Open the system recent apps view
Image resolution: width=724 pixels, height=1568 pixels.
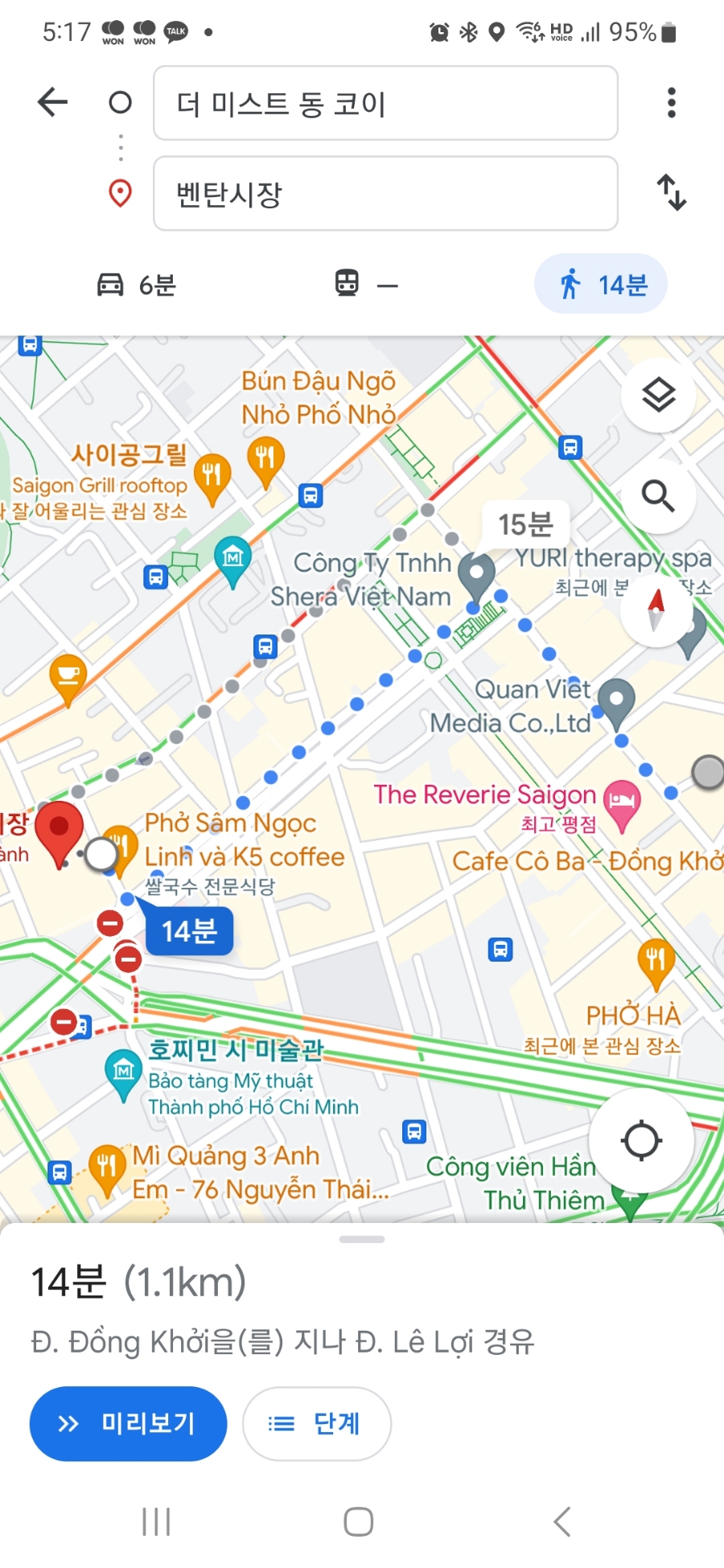156,1521
